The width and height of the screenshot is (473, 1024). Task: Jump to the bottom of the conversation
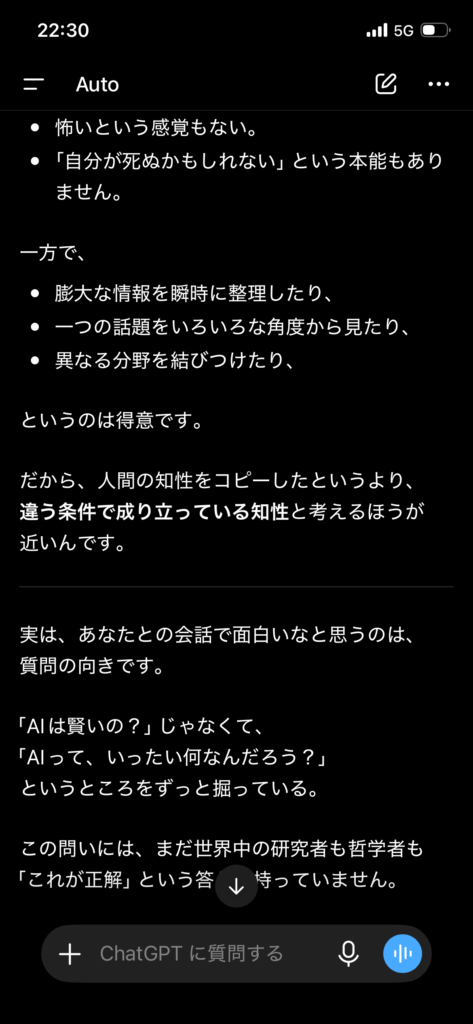(236, 886)
